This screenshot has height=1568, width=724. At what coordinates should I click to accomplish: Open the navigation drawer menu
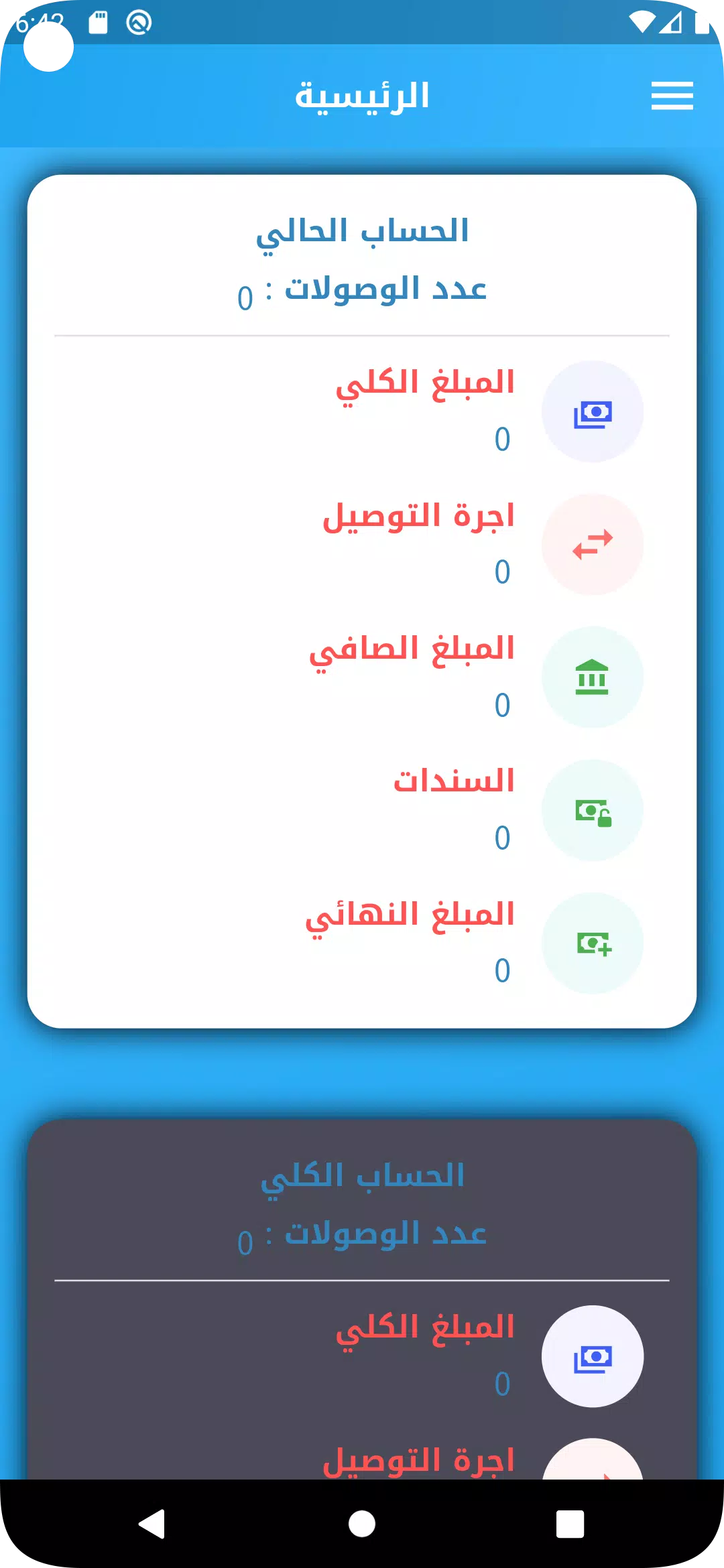[672, 95]
